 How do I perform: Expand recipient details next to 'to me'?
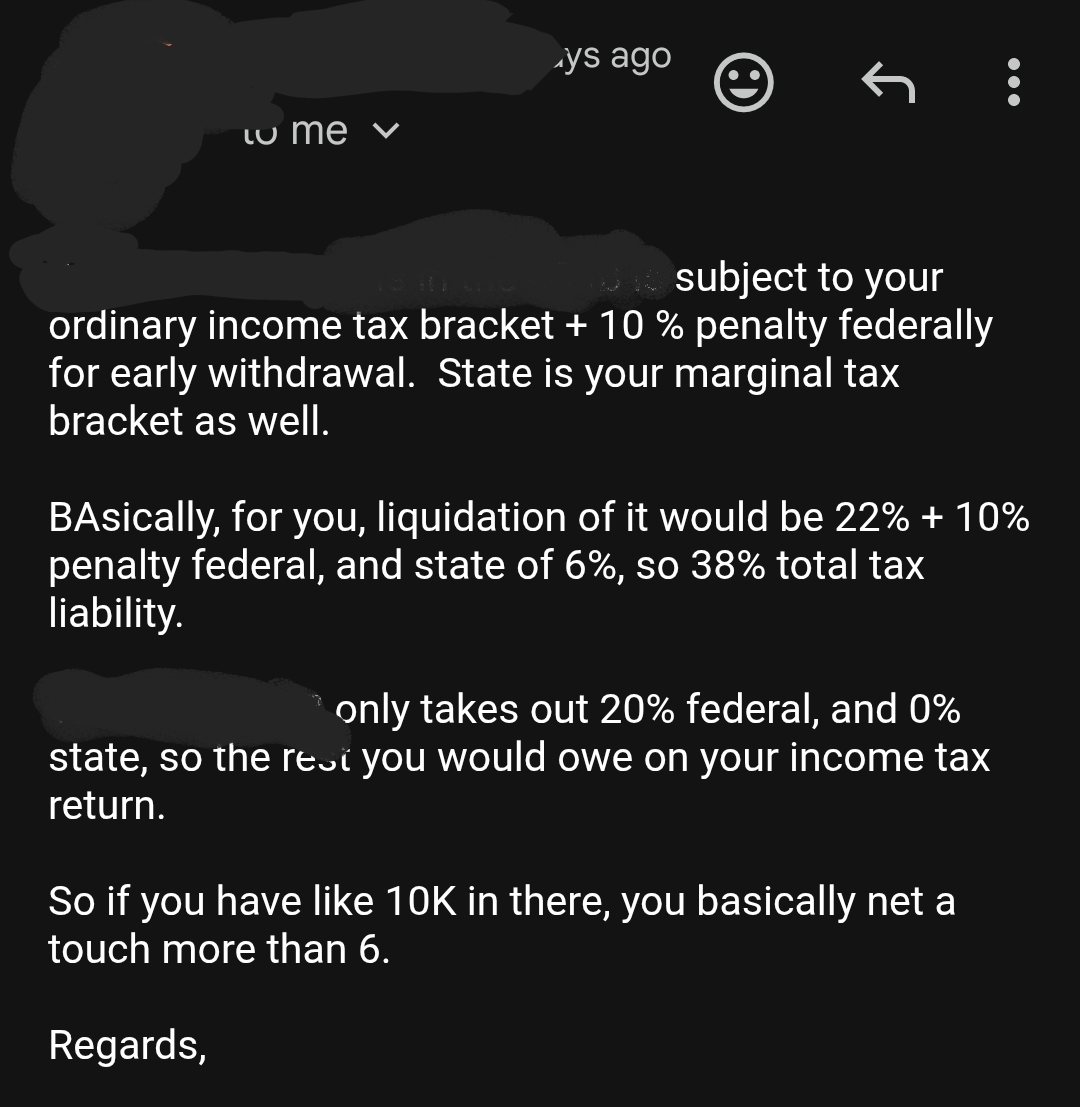tap(387, 132)
